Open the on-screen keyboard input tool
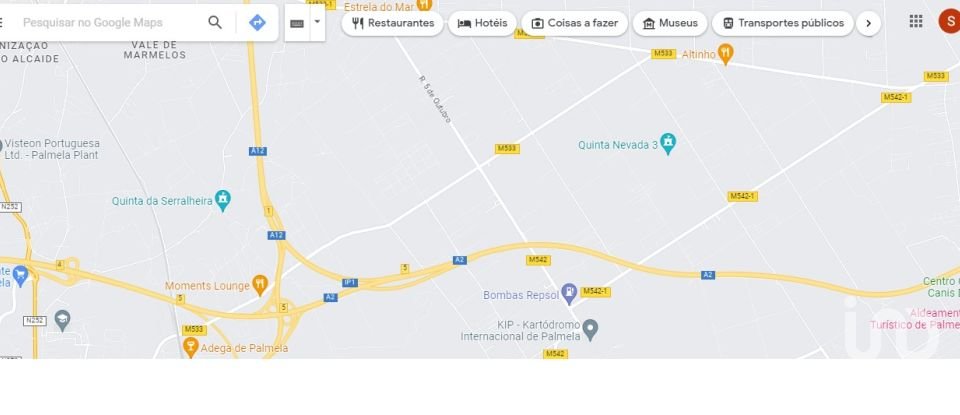The height and width of the screenshot is (415, 960). pos(297,22)
